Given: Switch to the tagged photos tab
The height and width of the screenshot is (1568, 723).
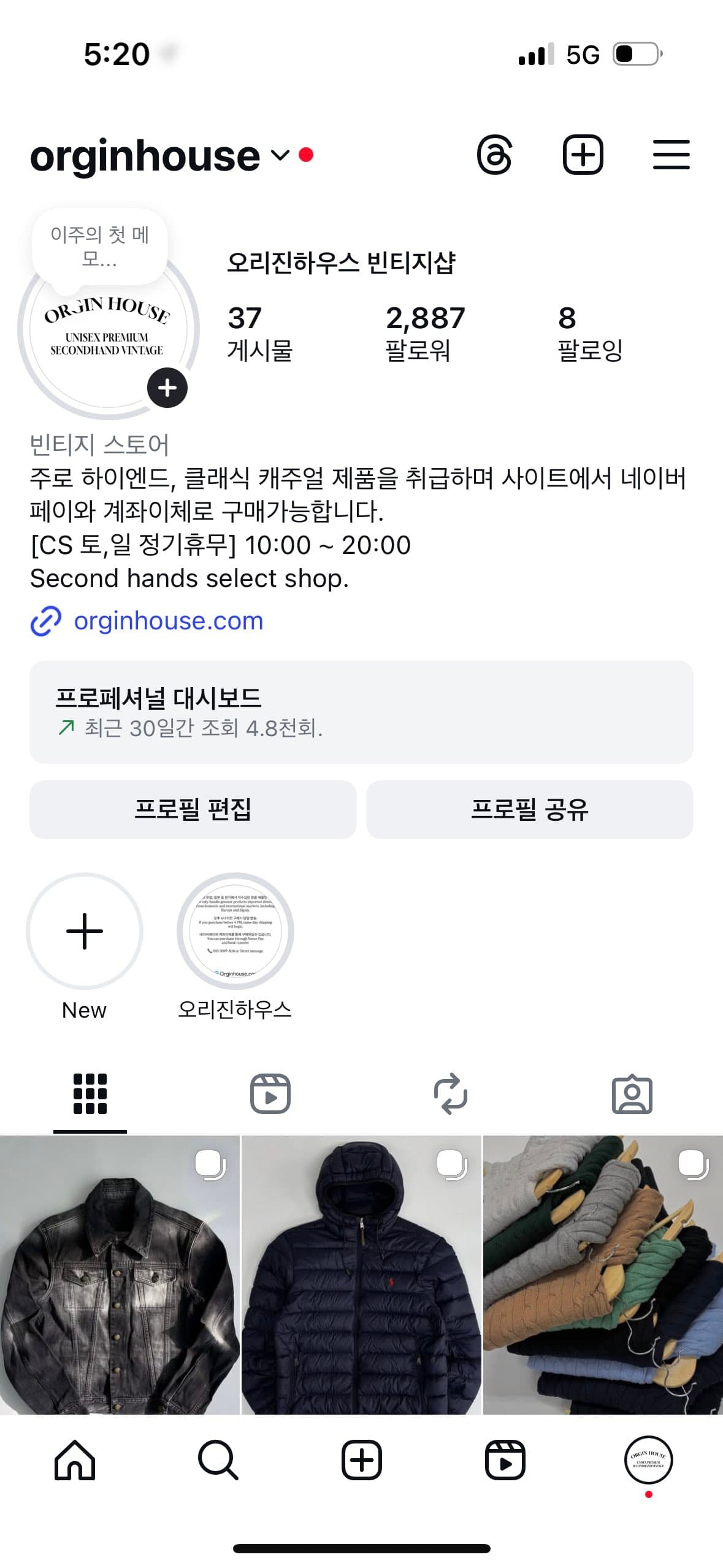Looking at the screenshot, I should click(x=632, y=1093).
